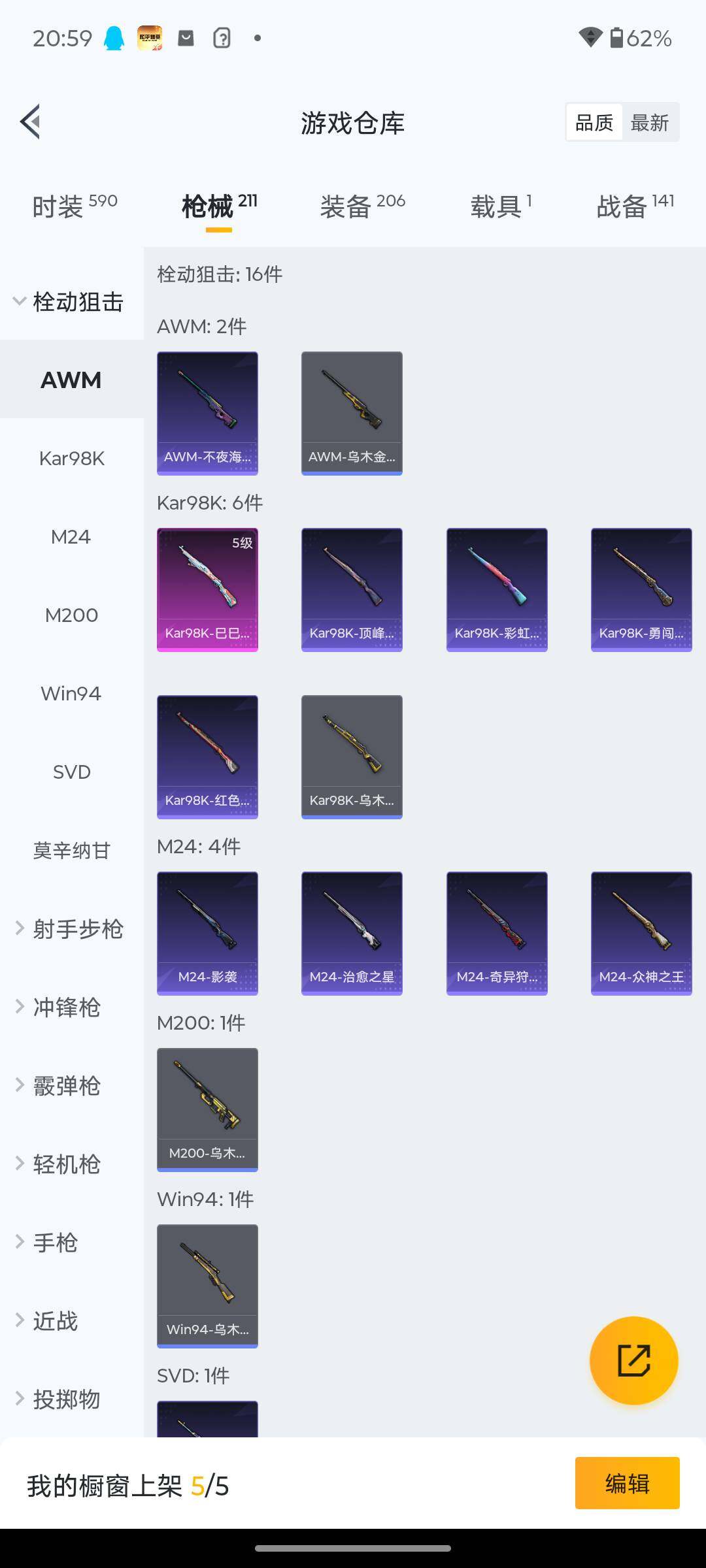This screenshot has height=1568, width=706.
Task: Select Kar98K in the sidebar
Action: pyautogui.click(x=71, y=459)
